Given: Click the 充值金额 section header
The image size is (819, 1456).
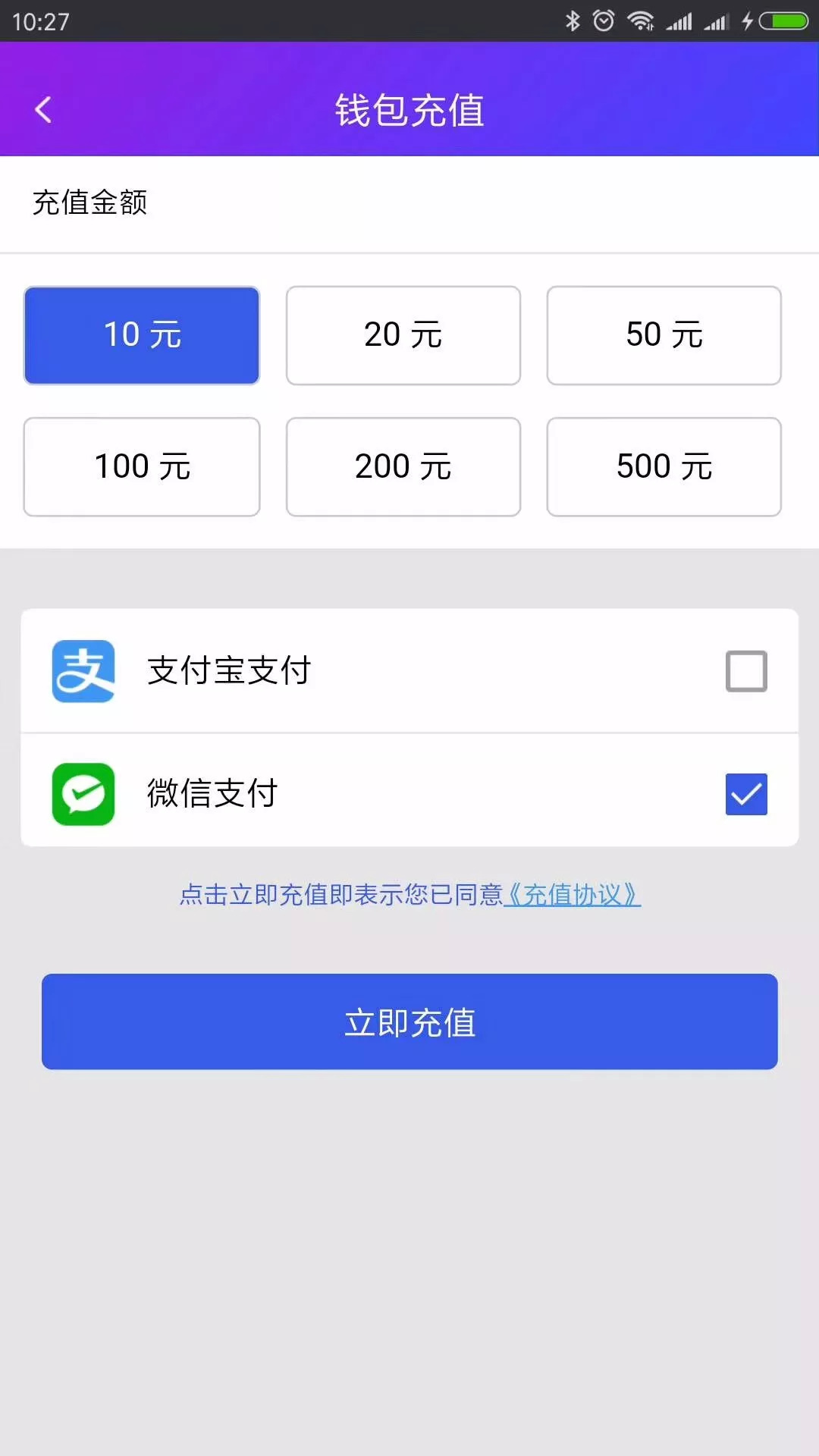Looking at the screenshot, I should [x=90, y=202].
